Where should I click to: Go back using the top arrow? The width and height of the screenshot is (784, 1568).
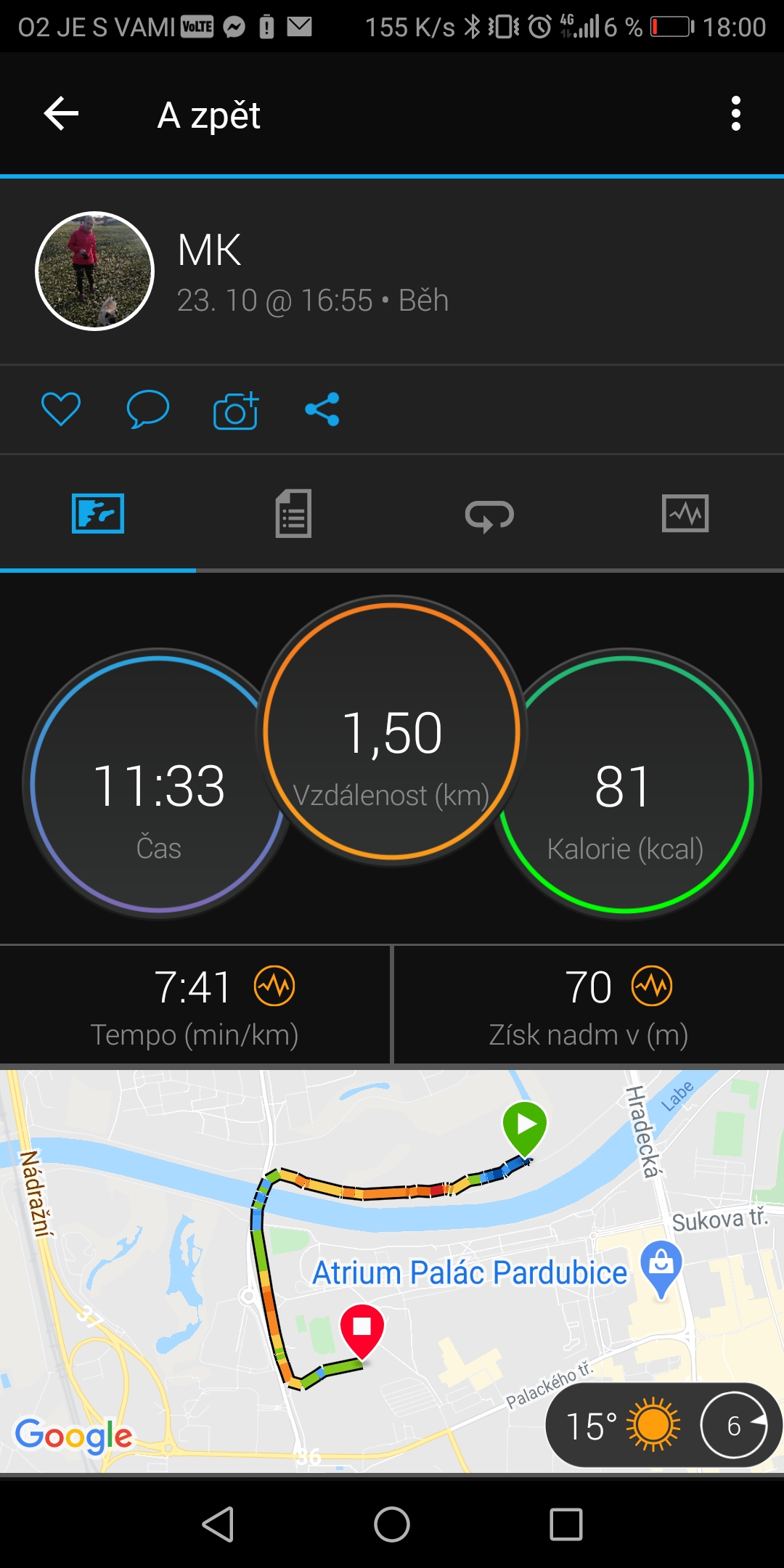pyautogui.click(x=61, y=114)
